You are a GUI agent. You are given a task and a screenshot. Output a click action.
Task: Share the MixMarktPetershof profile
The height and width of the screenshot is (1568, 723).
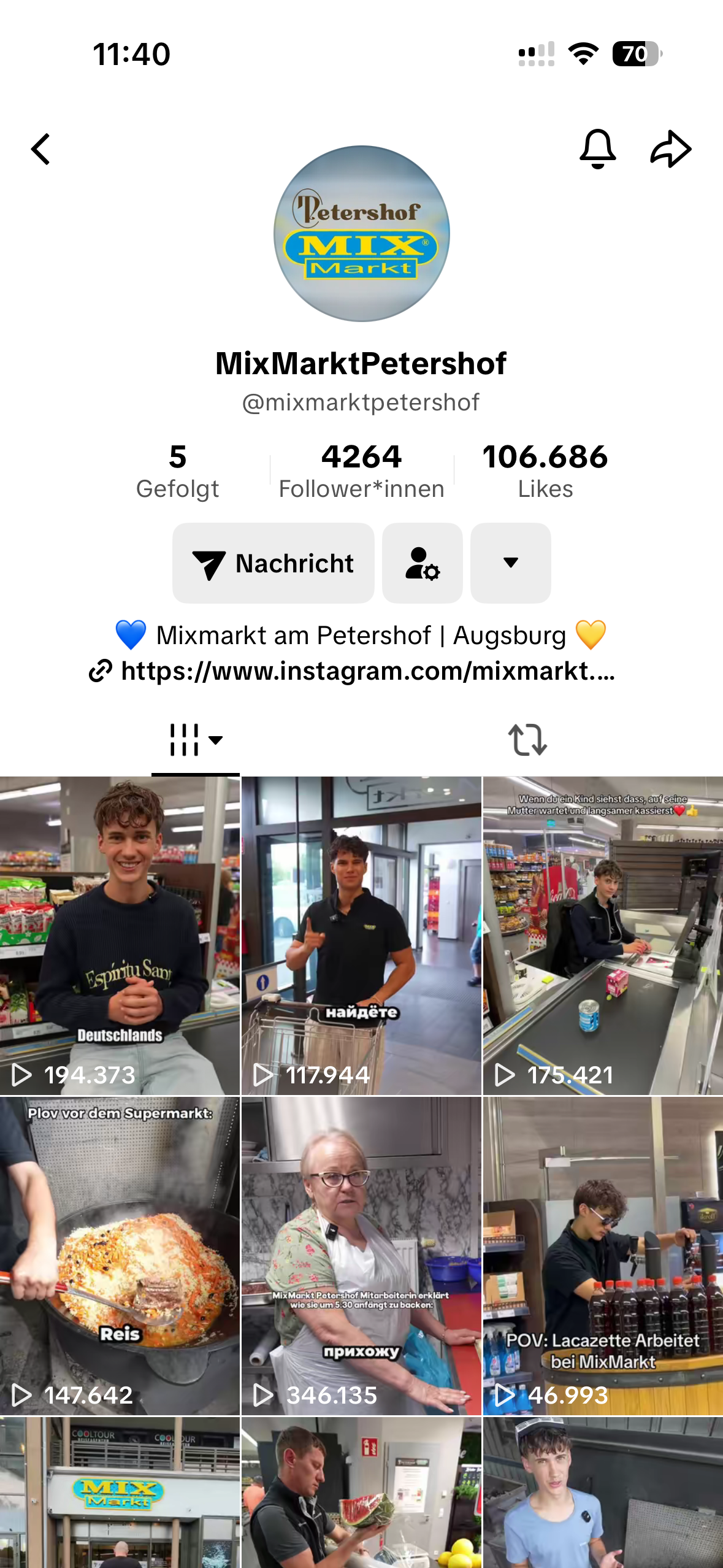coord(670,149)
